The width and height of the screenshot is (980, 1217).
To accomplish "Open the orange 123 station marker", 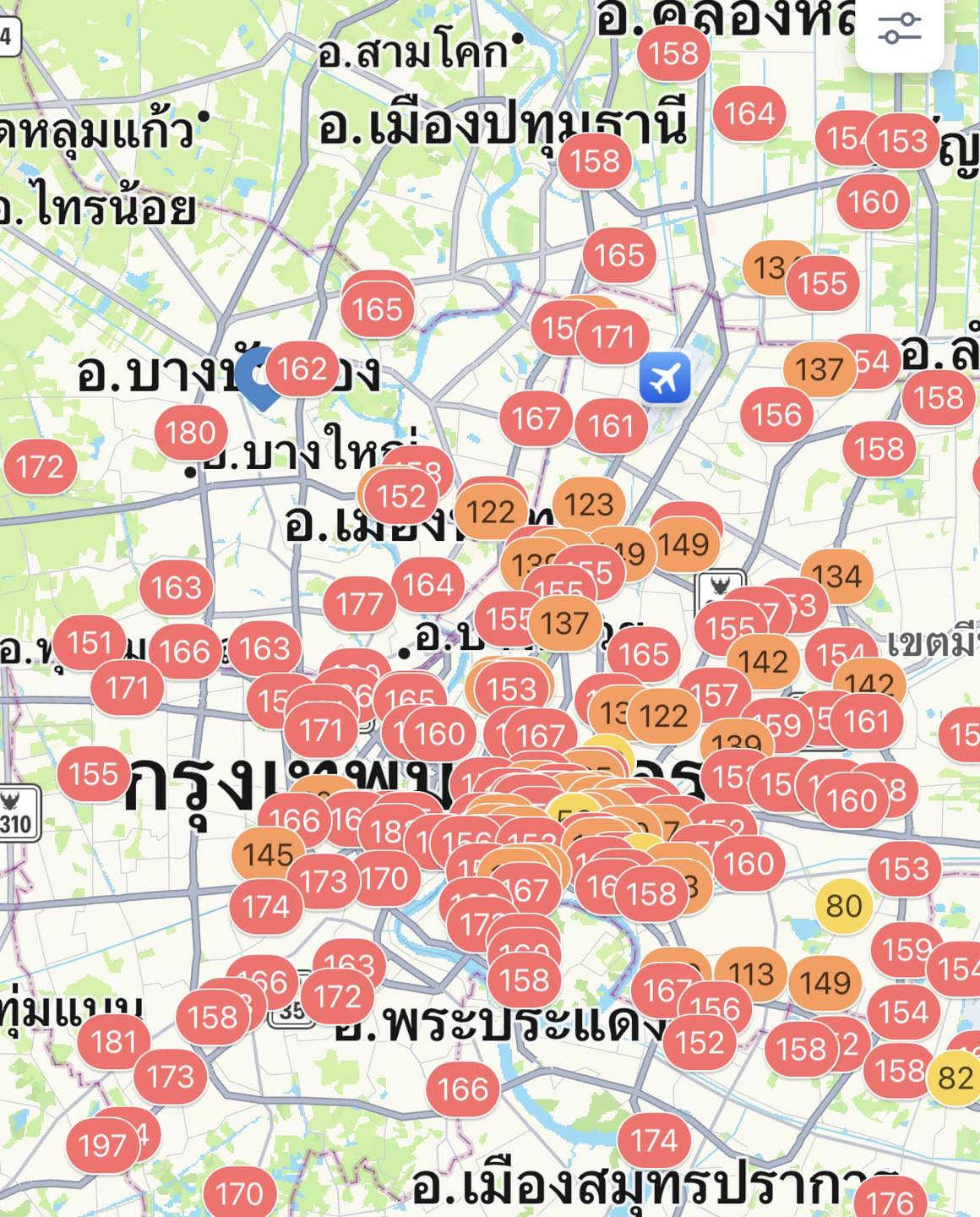I will pyautogui.click(x=589, y=505).
